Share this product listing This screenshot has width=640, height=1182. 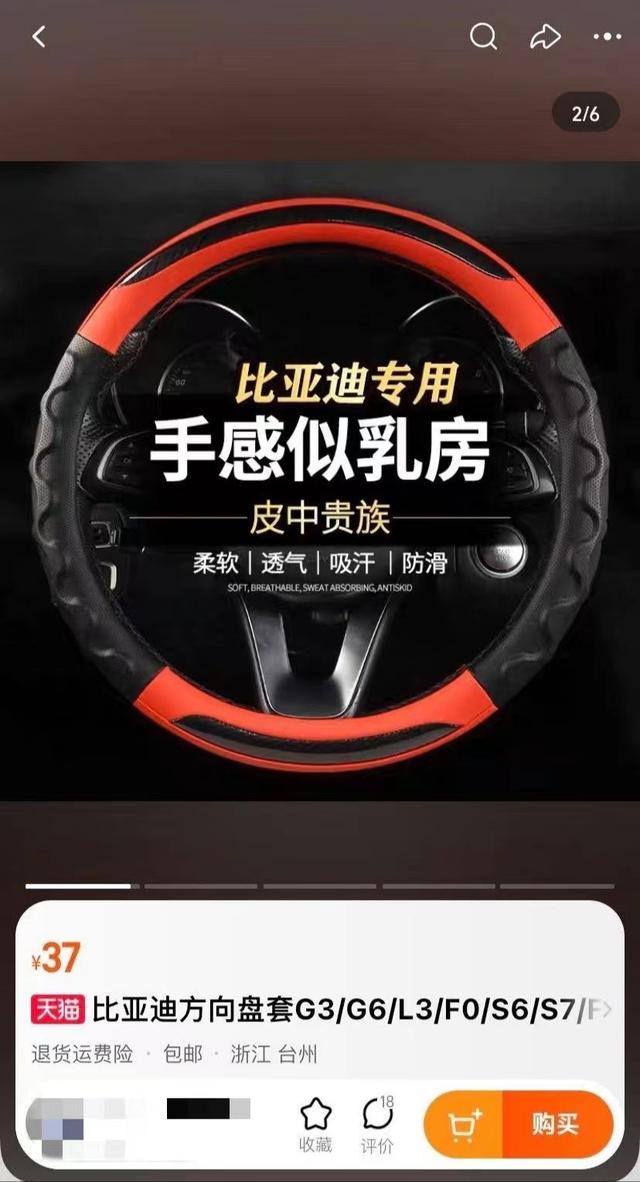(x=545, y=38)
